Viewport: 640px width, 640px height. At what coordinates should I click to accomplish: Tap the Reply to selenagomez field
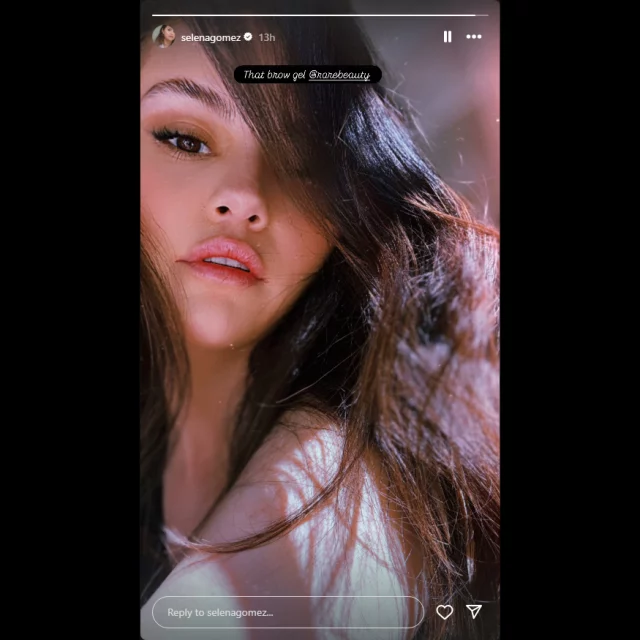coord(287,612)
